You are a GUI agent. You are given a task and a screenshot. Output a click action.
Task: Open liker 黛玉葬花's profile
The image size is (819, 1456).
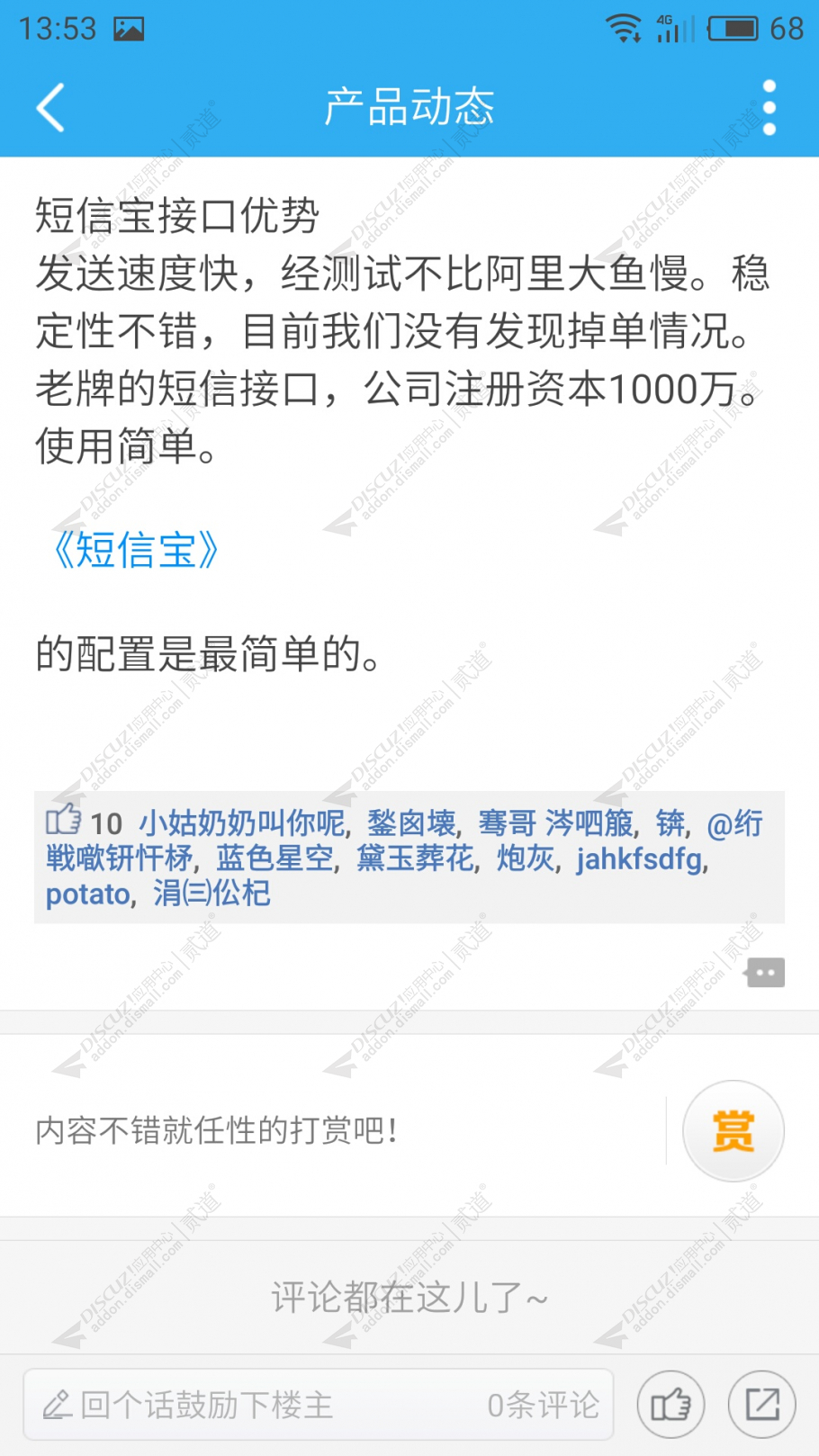coord(415,858)
